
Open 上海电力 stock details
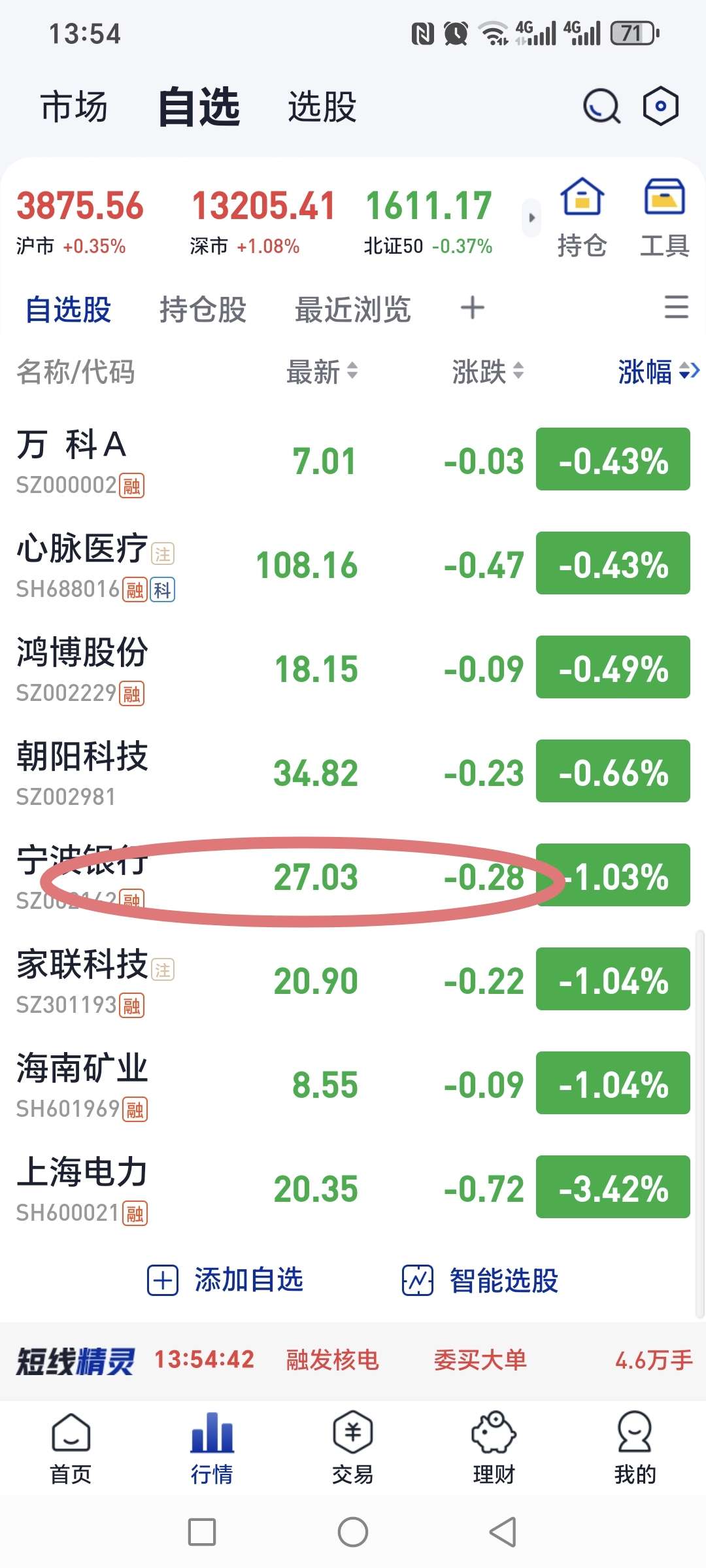point(353,1187)
